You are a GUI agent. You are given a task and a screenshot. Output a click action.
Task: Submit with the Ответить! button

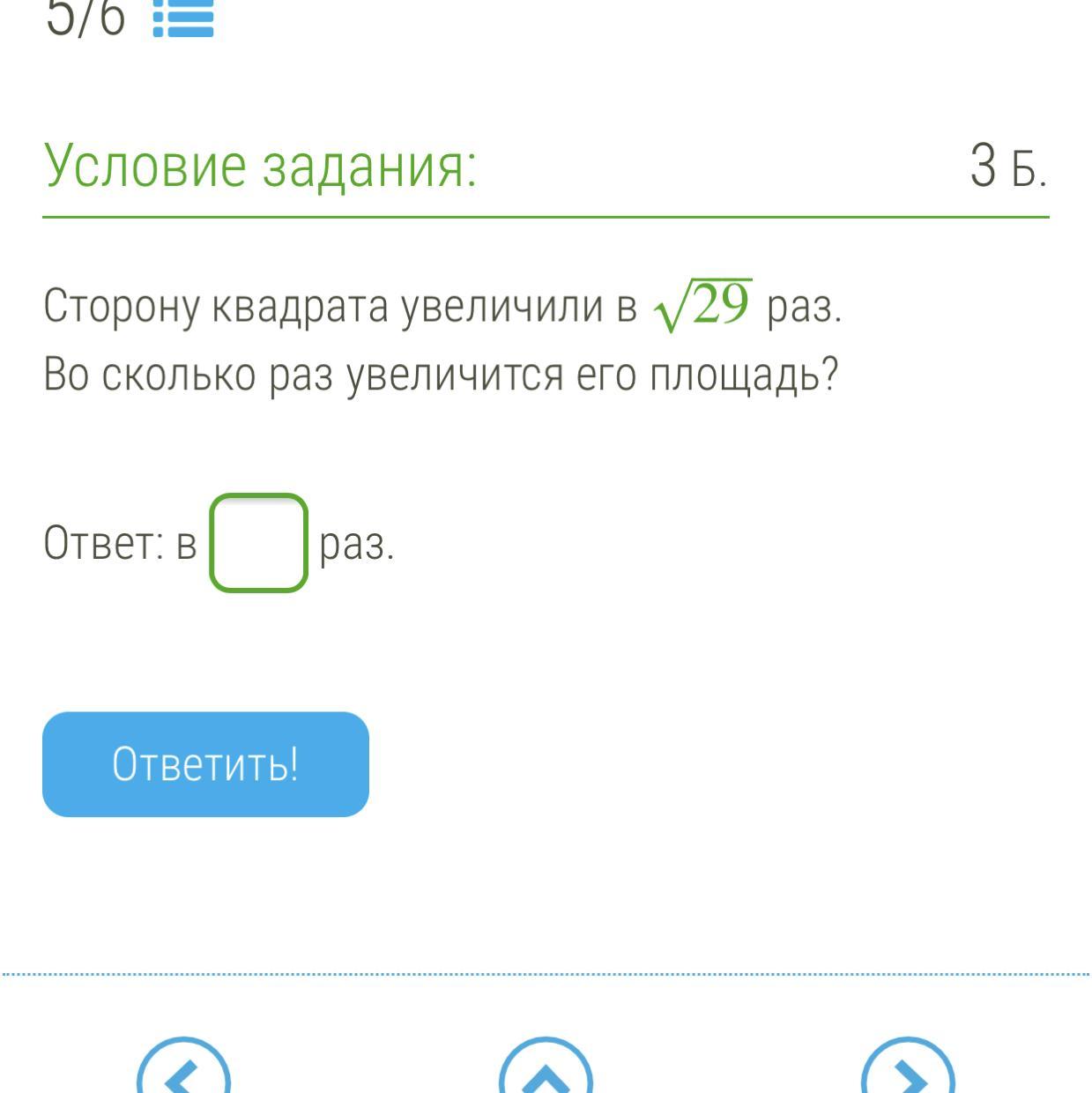coord(205,764)
